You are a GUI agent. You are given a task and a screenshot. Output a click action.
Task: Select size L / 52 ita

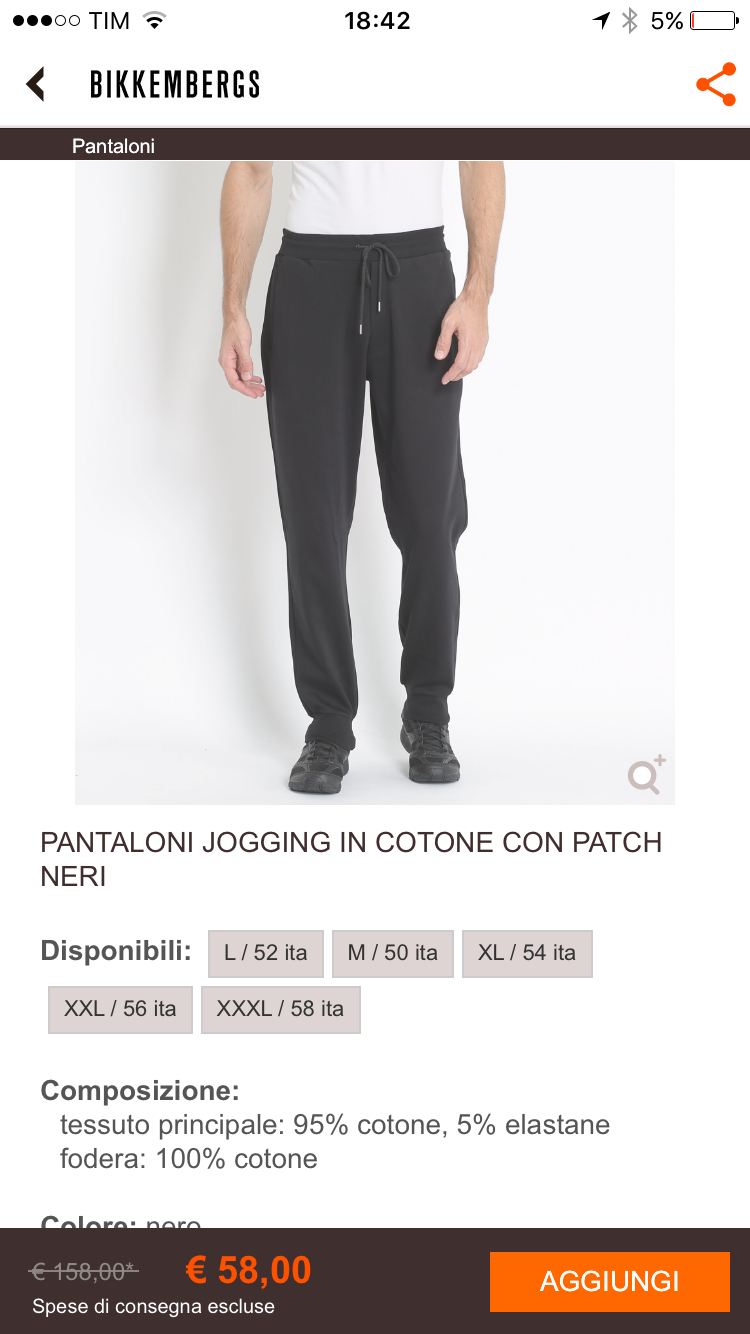[265, 953]
